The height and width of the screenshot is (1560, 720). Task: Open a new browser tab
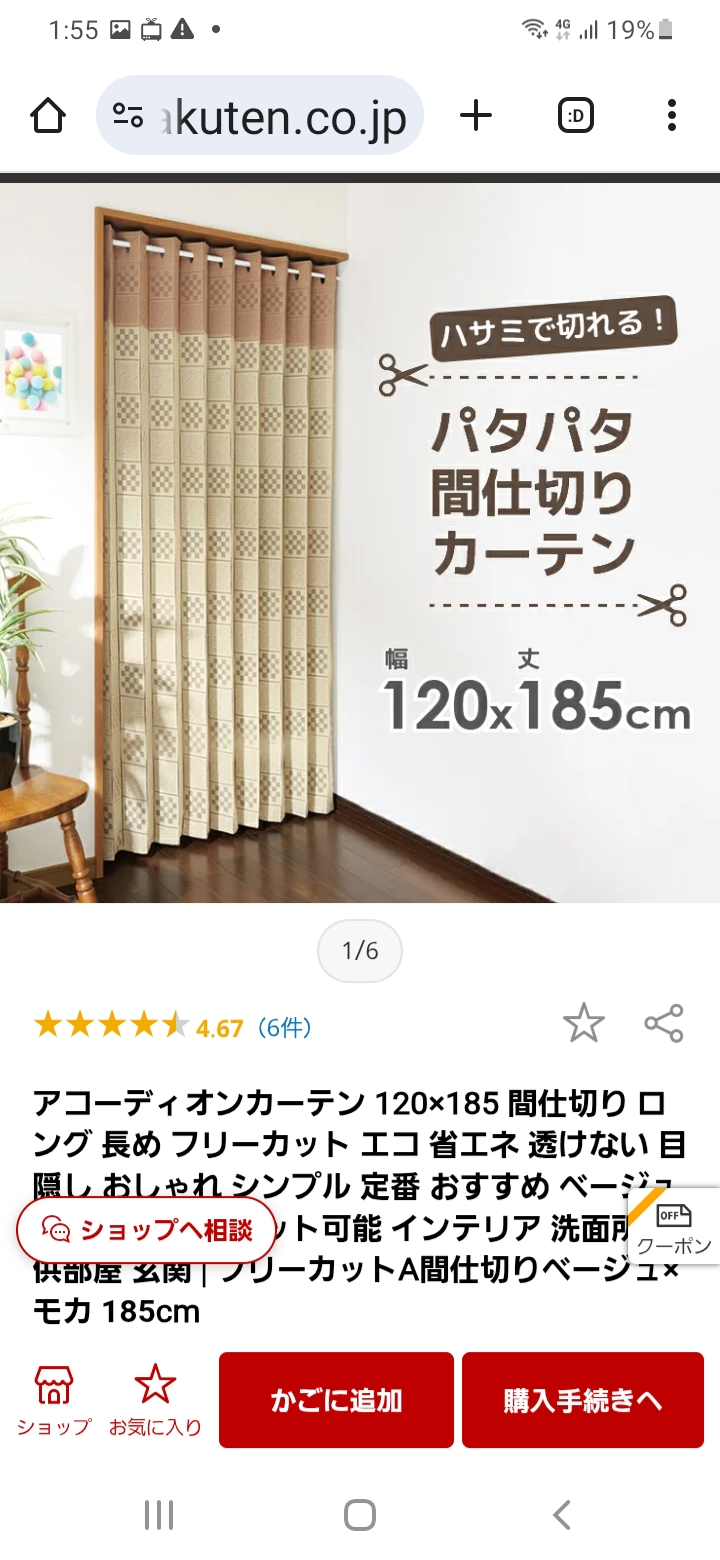476,116
